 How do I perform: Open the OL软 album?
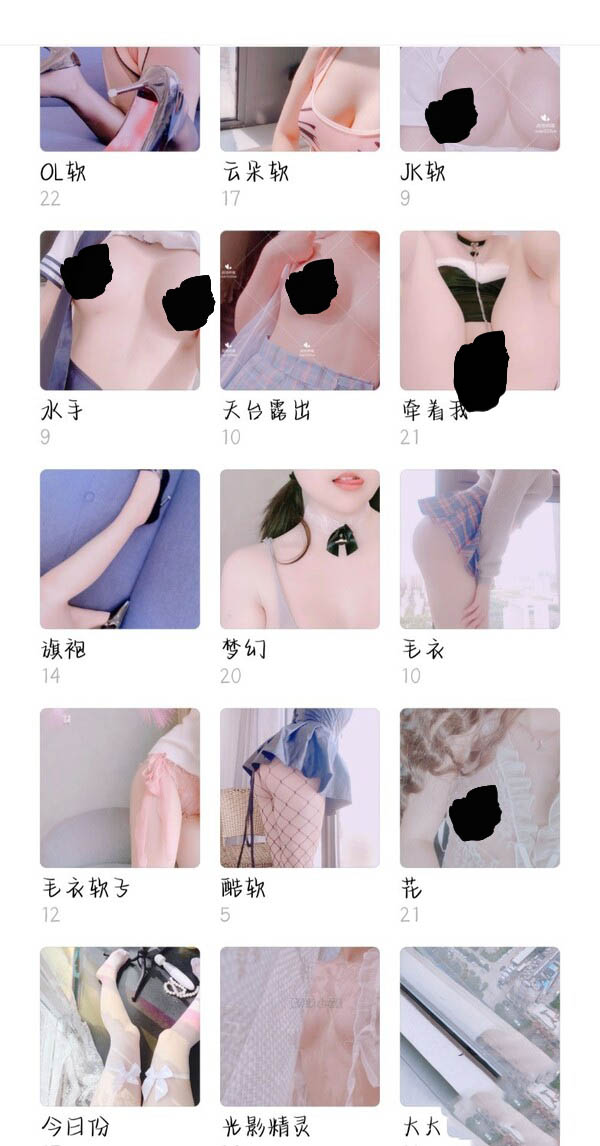tap(120, 98)
